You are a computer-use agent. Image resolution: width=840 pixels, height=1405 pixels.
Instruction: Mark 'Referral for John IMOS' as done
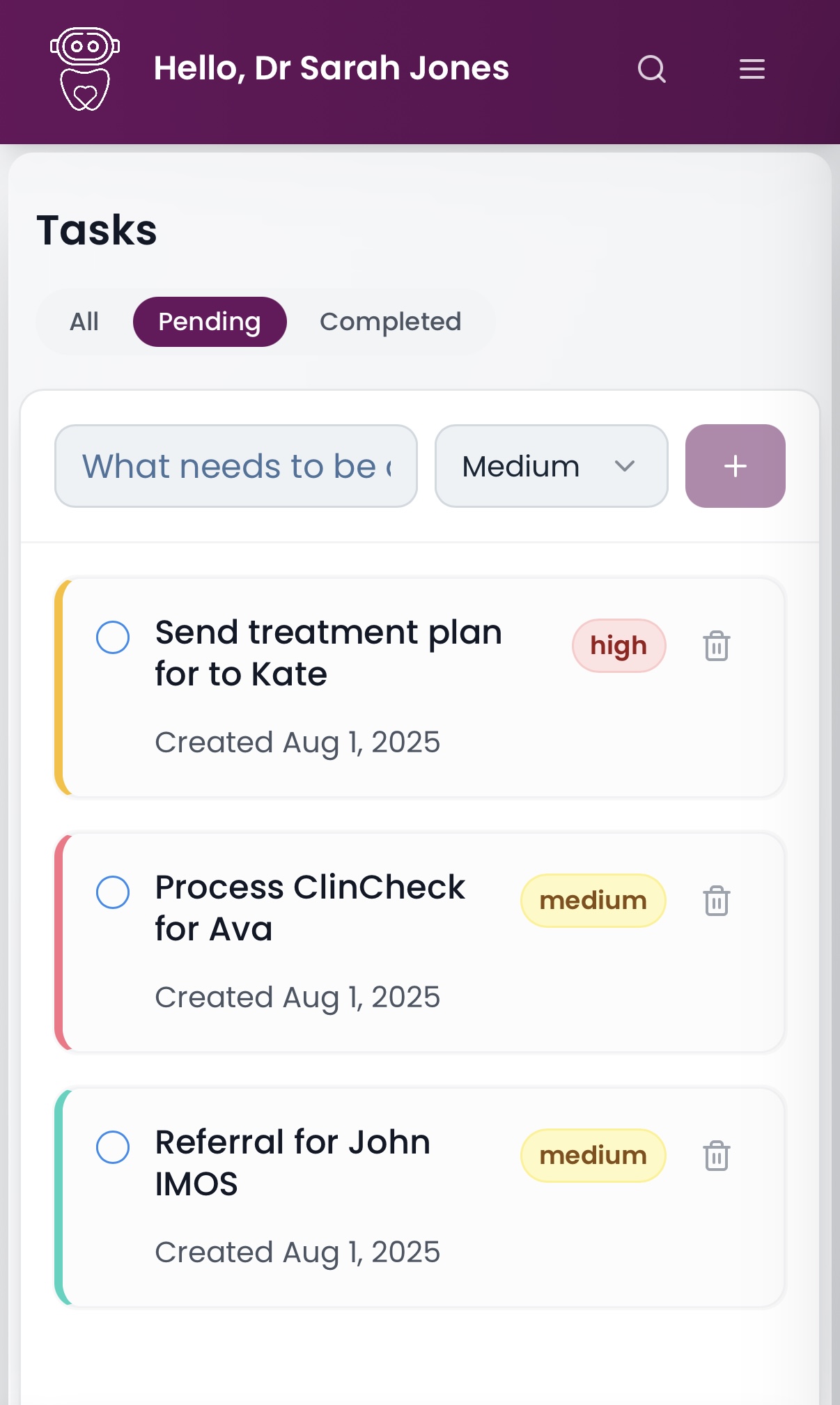click(x=113, y=1147)
